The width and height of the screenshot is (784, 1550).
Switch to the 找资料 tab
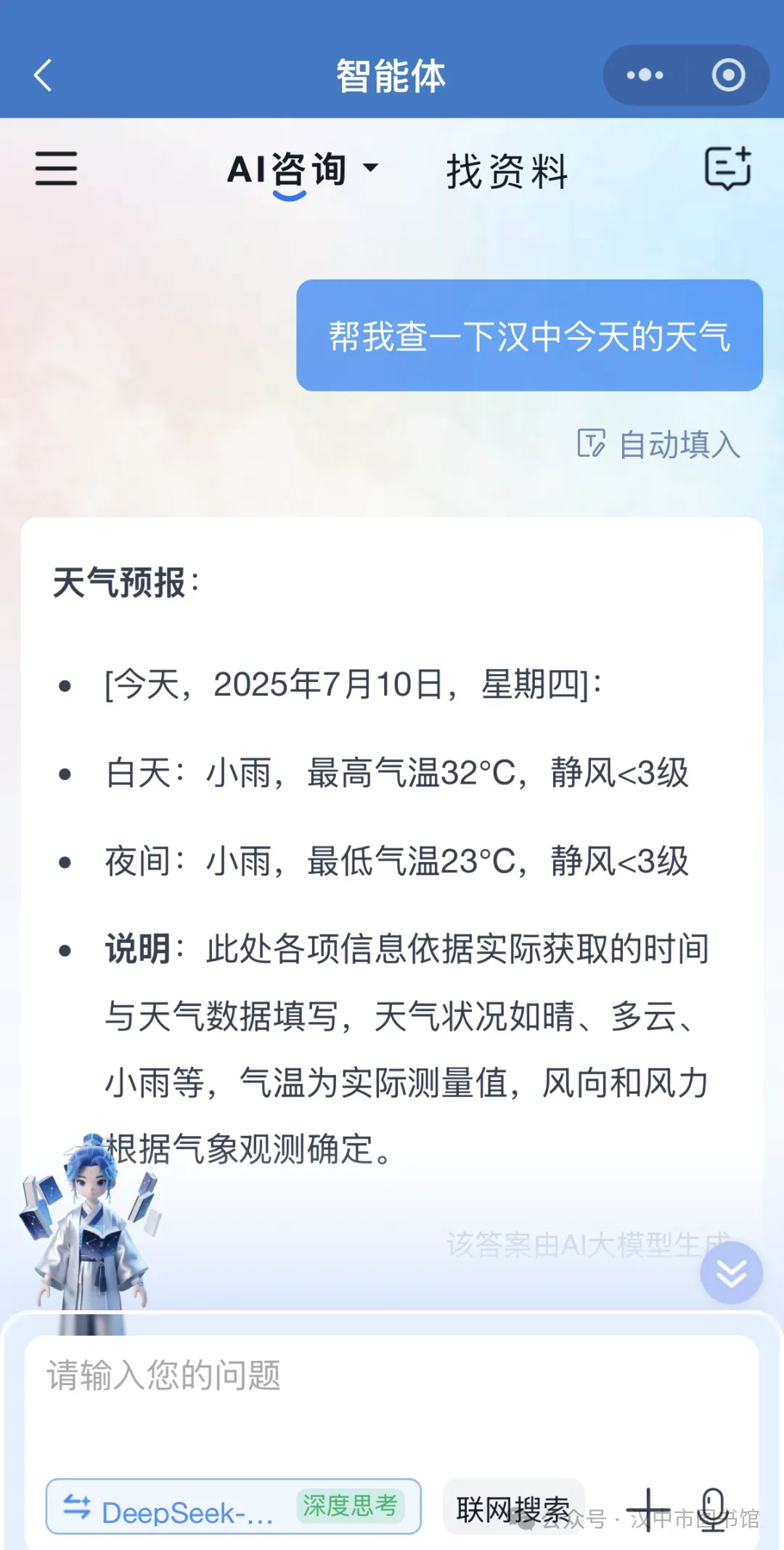click(x=507, y=171)
